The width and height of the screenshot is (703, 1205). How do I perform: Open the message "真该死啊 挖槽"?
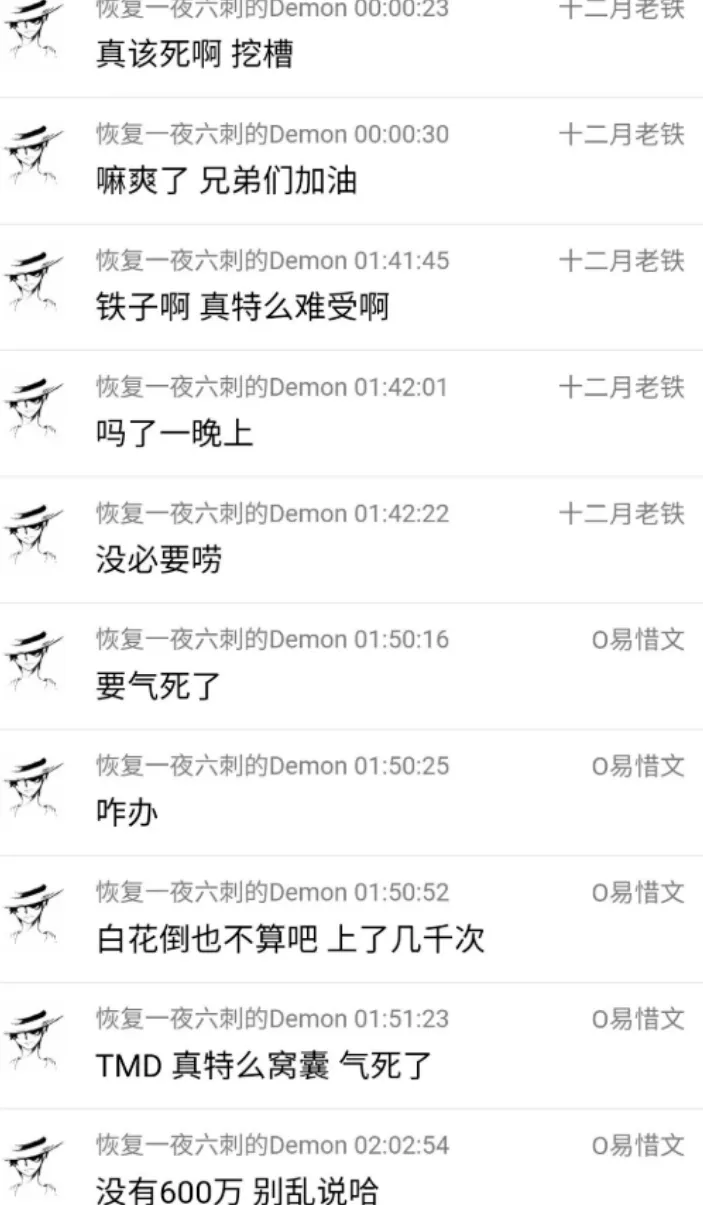coord(195,54)
